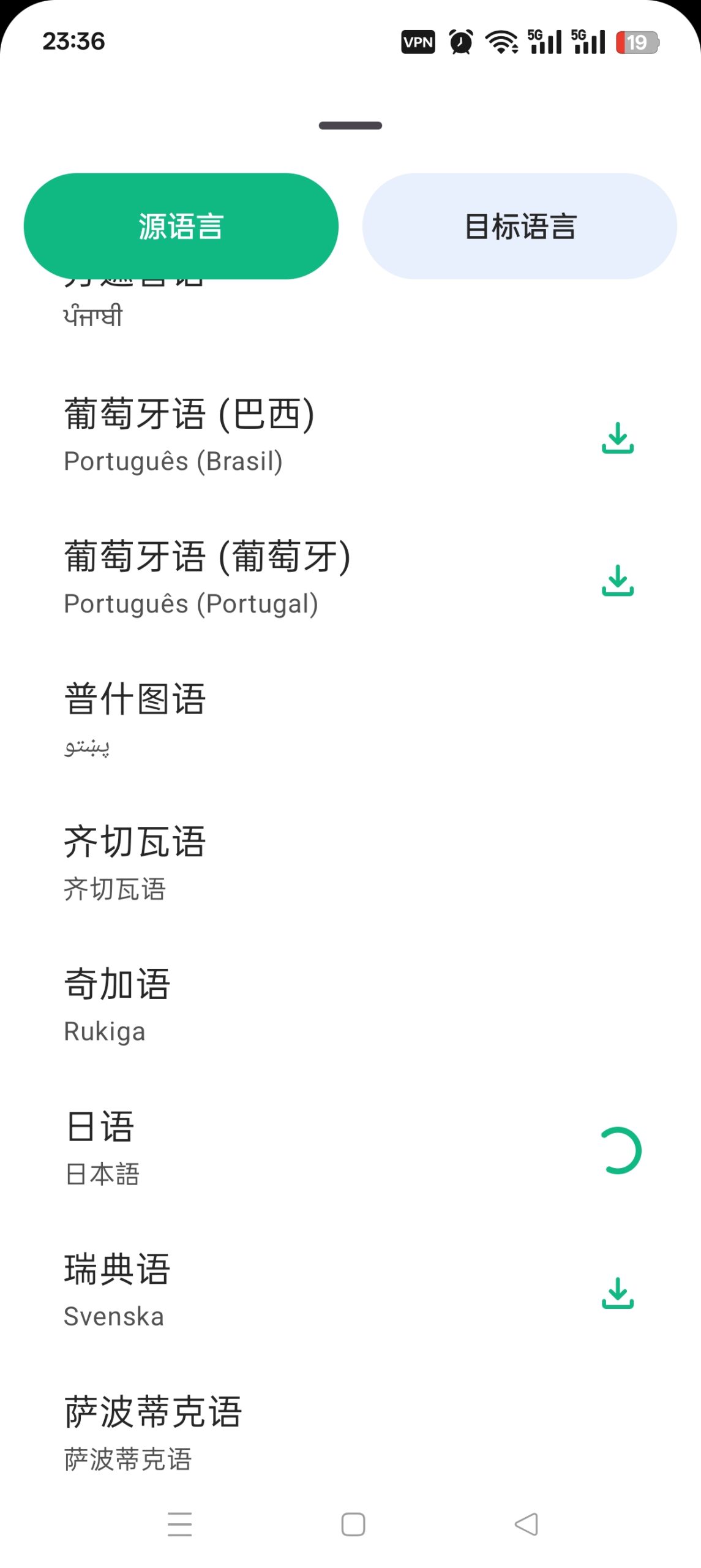Tap the clock showing 23:36
Image resolution: width=701 pixels, height=1568 pixels.
coord(74,42)
